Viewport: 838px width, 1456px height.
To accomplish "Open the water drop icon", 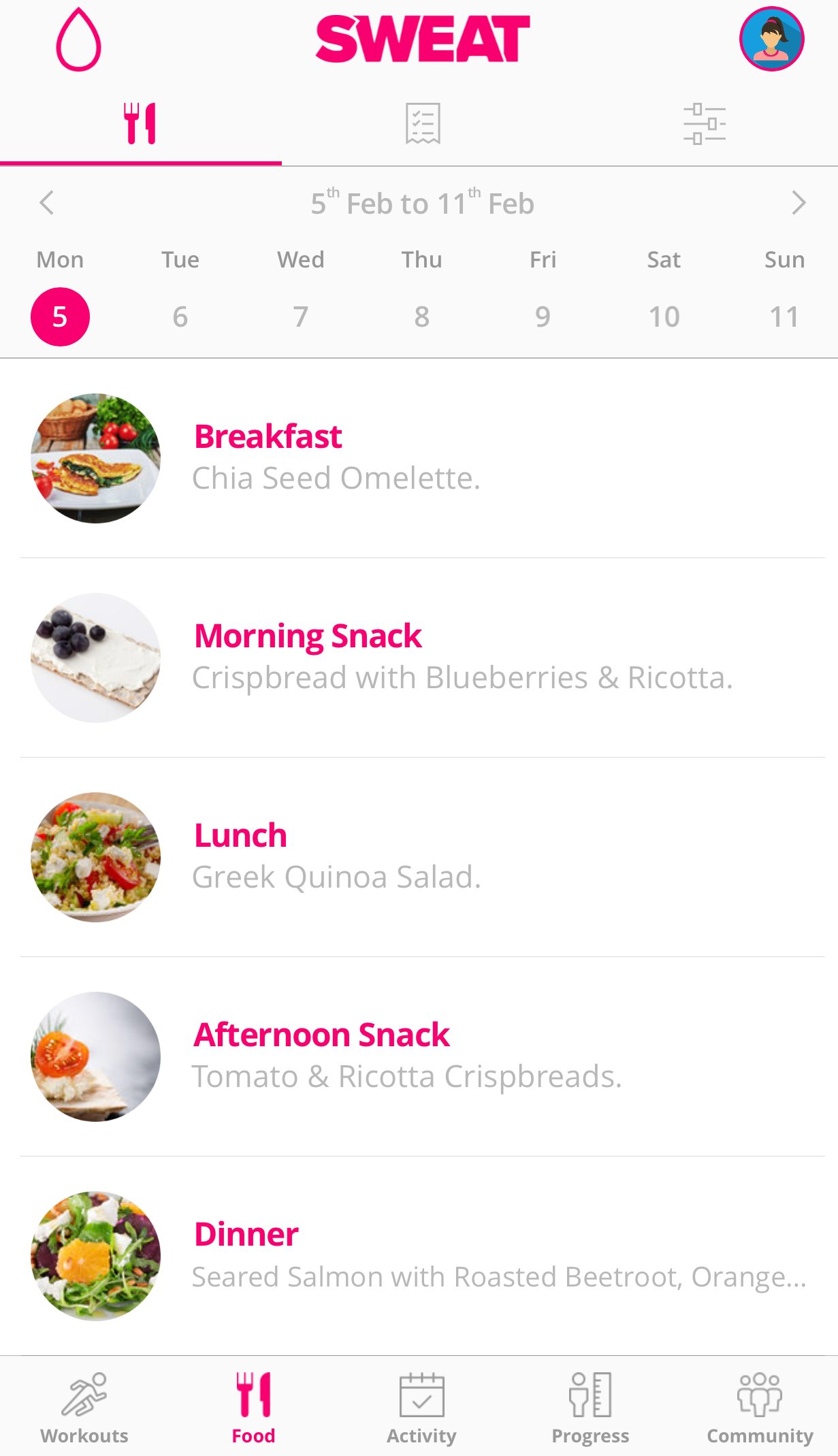I will pyautogui.click(x=78, y=39).
